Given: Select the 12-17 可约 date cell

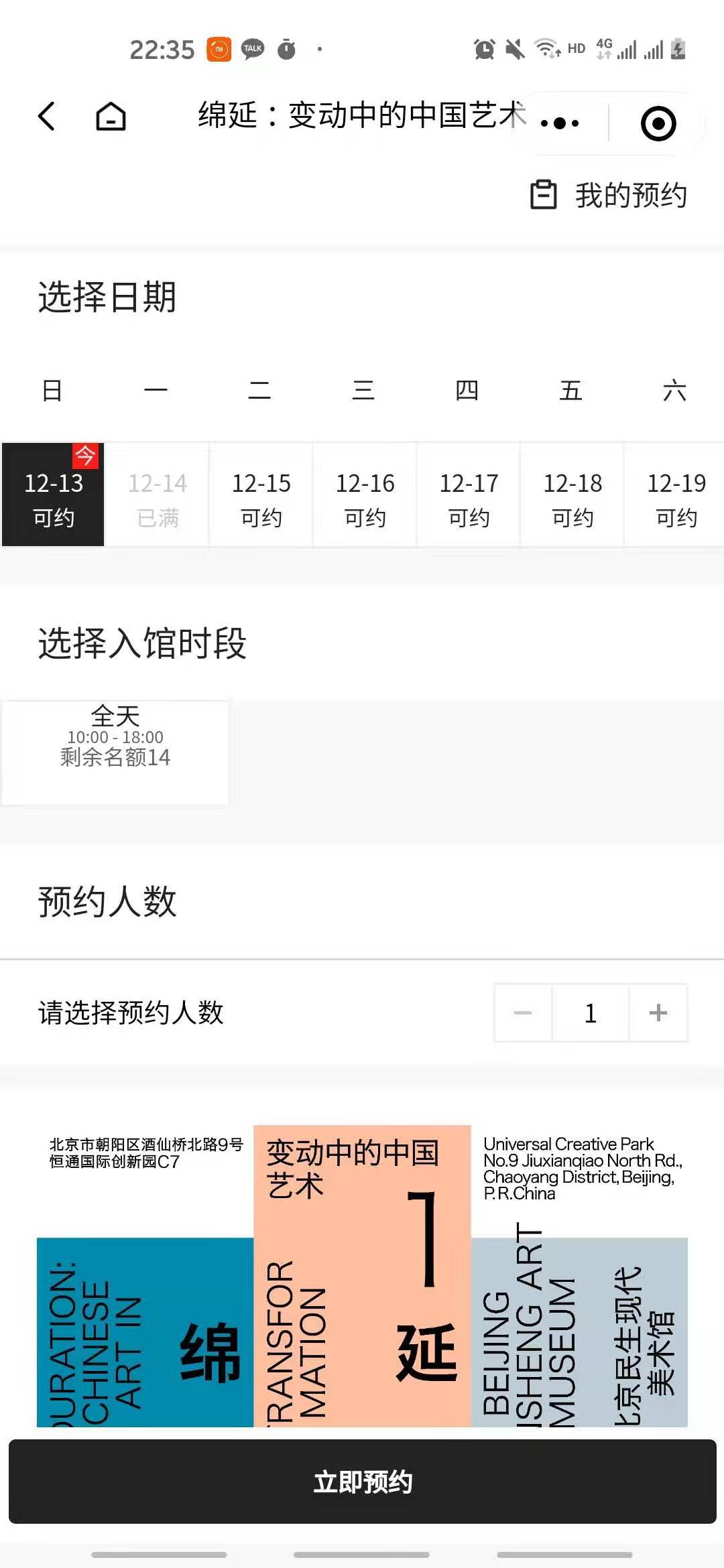Looking at the screenshot, I should 469,496.
